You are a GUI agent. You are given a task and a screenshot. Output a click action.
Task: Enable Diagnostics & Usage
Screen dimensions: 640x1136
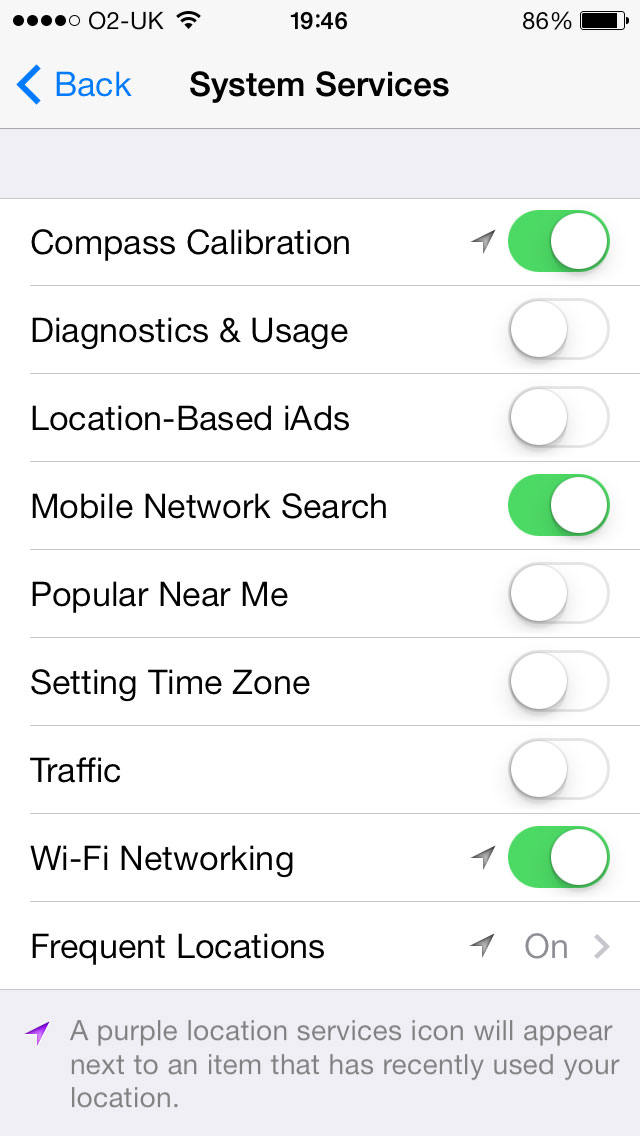pyautogui.click(x=558, y=330)
